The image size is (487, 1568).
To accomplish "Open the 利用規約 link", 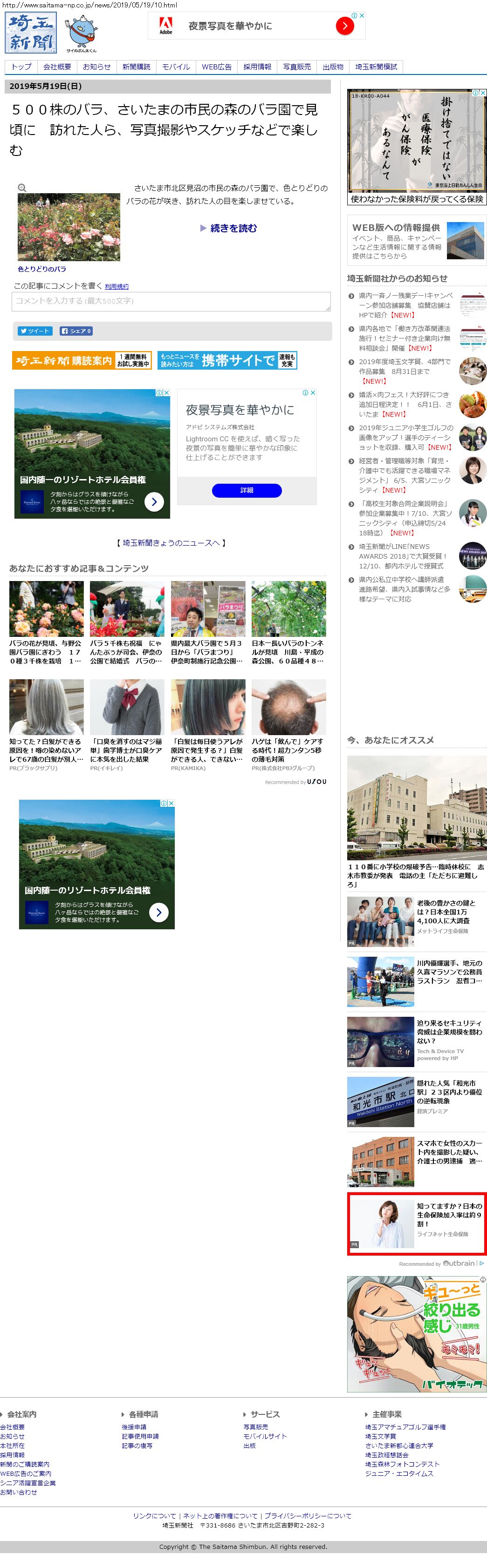I will click(117, 287).
